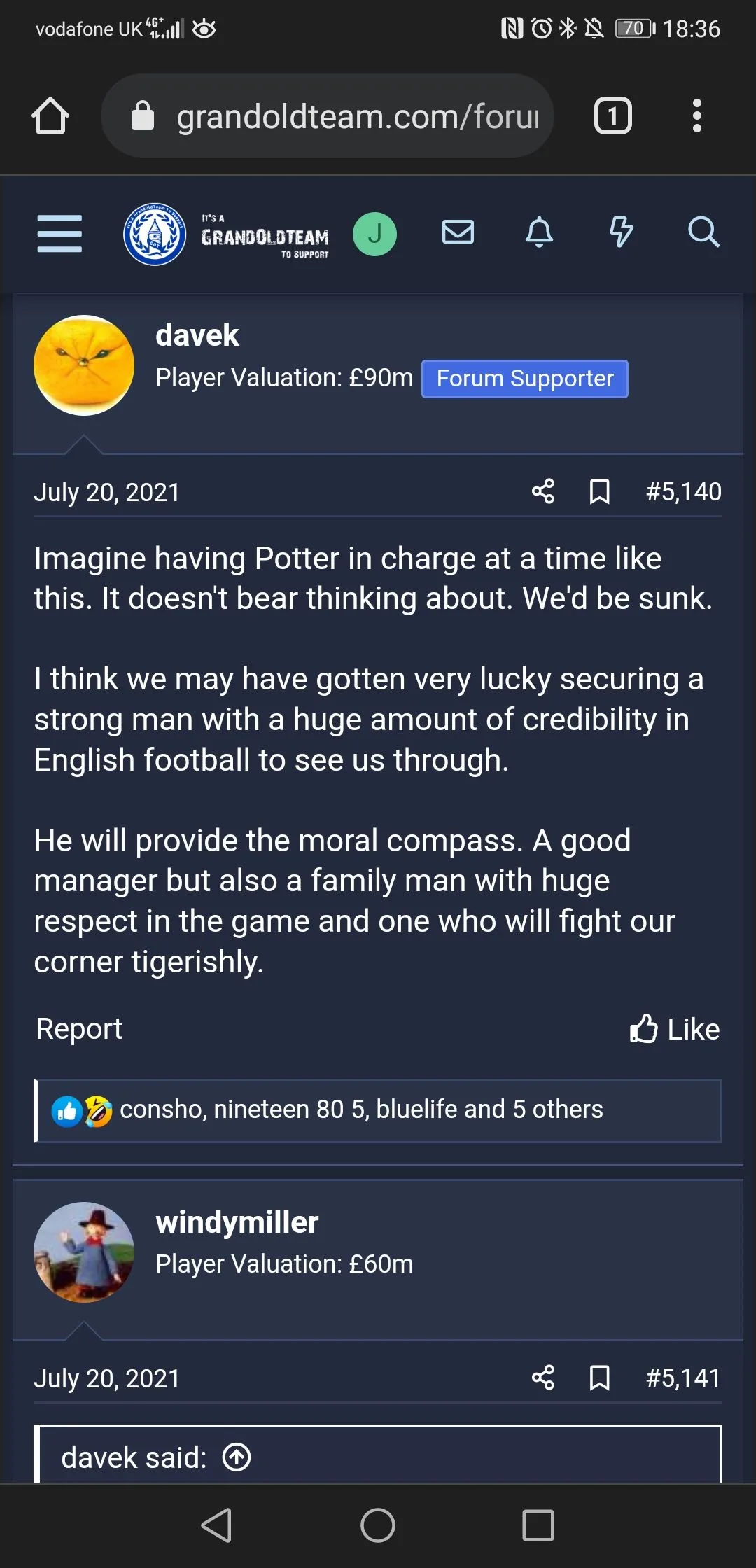View davek's profile

tap(197, 335)
